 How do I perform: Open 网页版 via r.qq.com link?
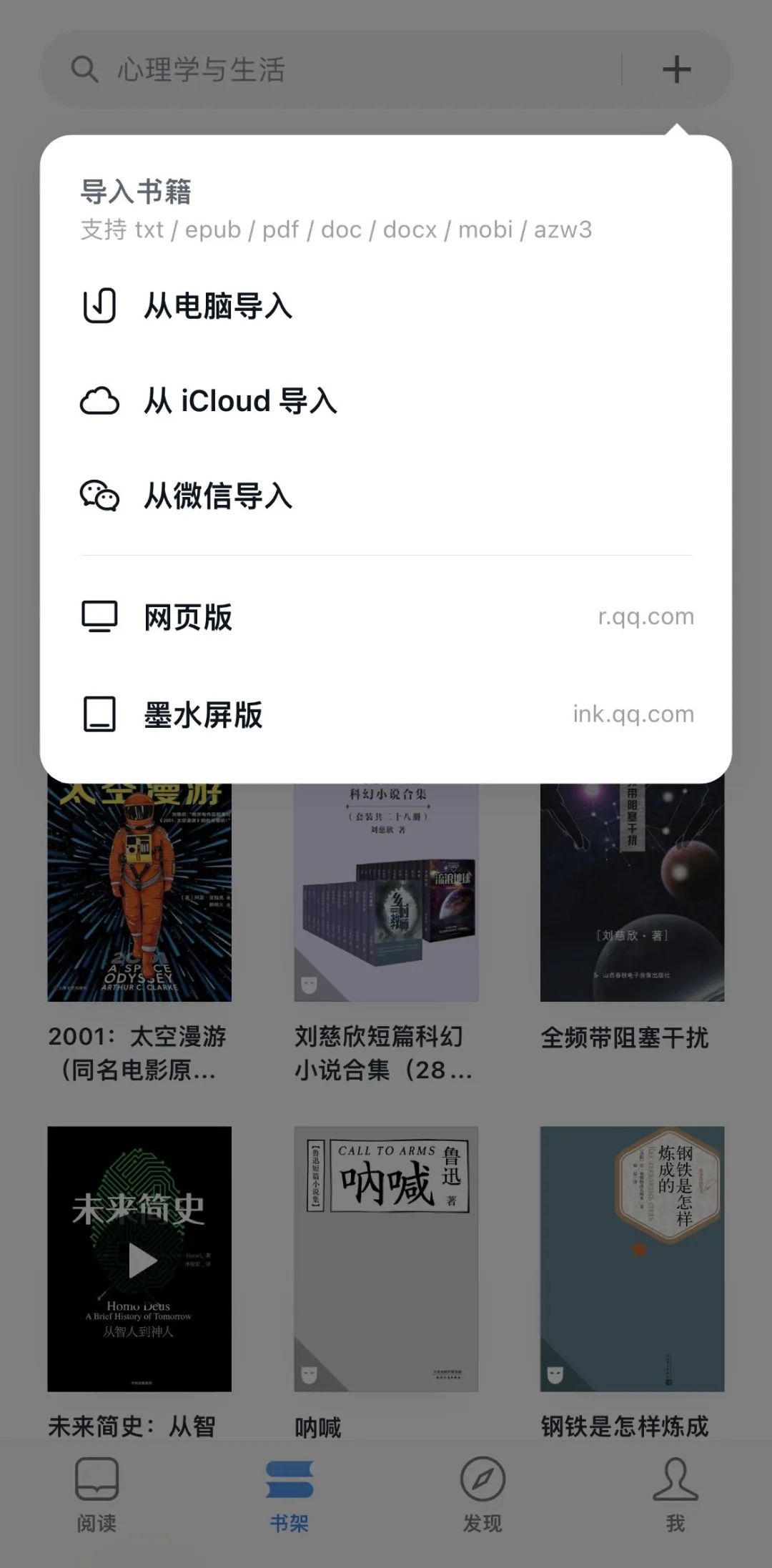(x=187, y=616)
